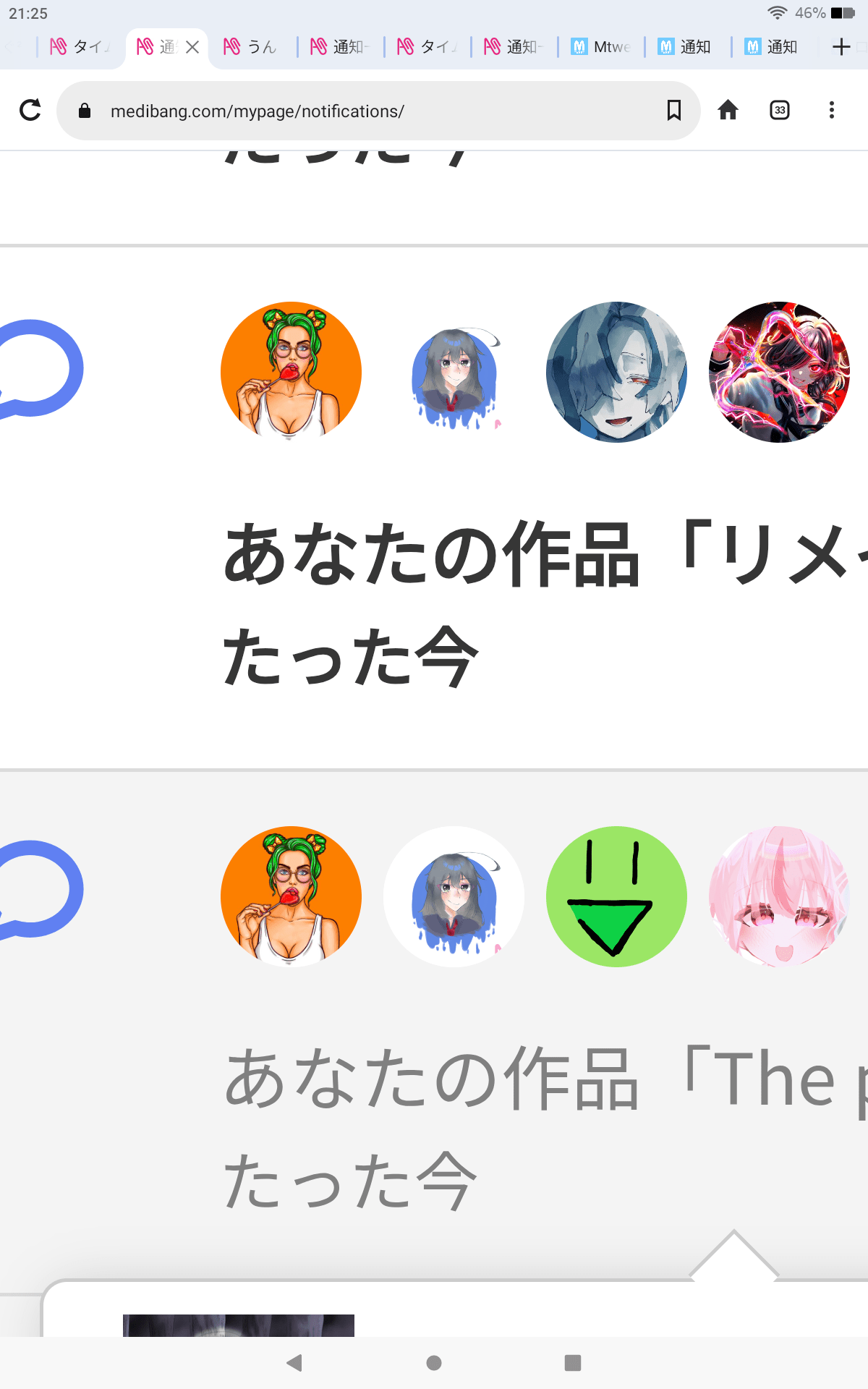This screenshot has height=1389, width=868.
Task: Tap the medibang.com address bar
Action: (x=362, y=111)
